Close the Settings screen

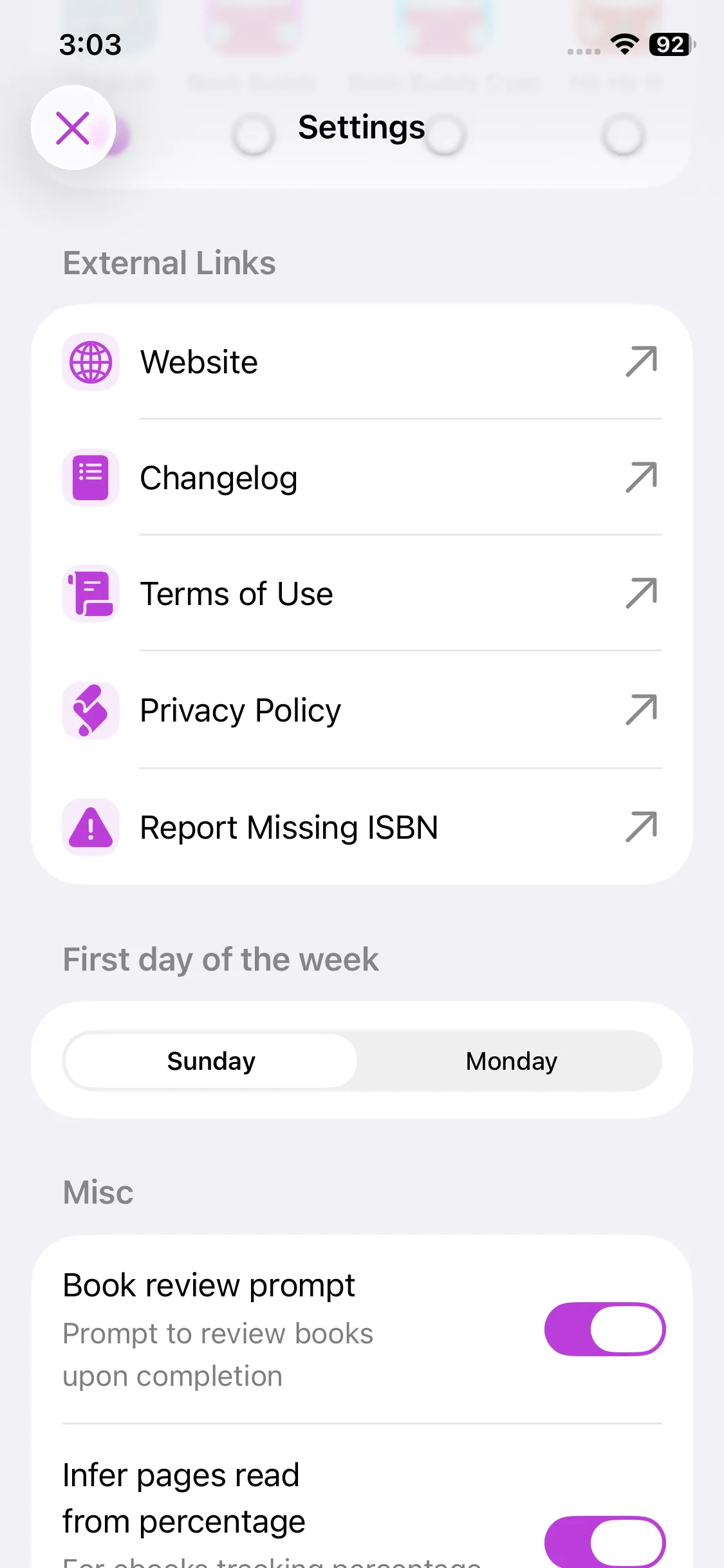(x=73, y=127)
